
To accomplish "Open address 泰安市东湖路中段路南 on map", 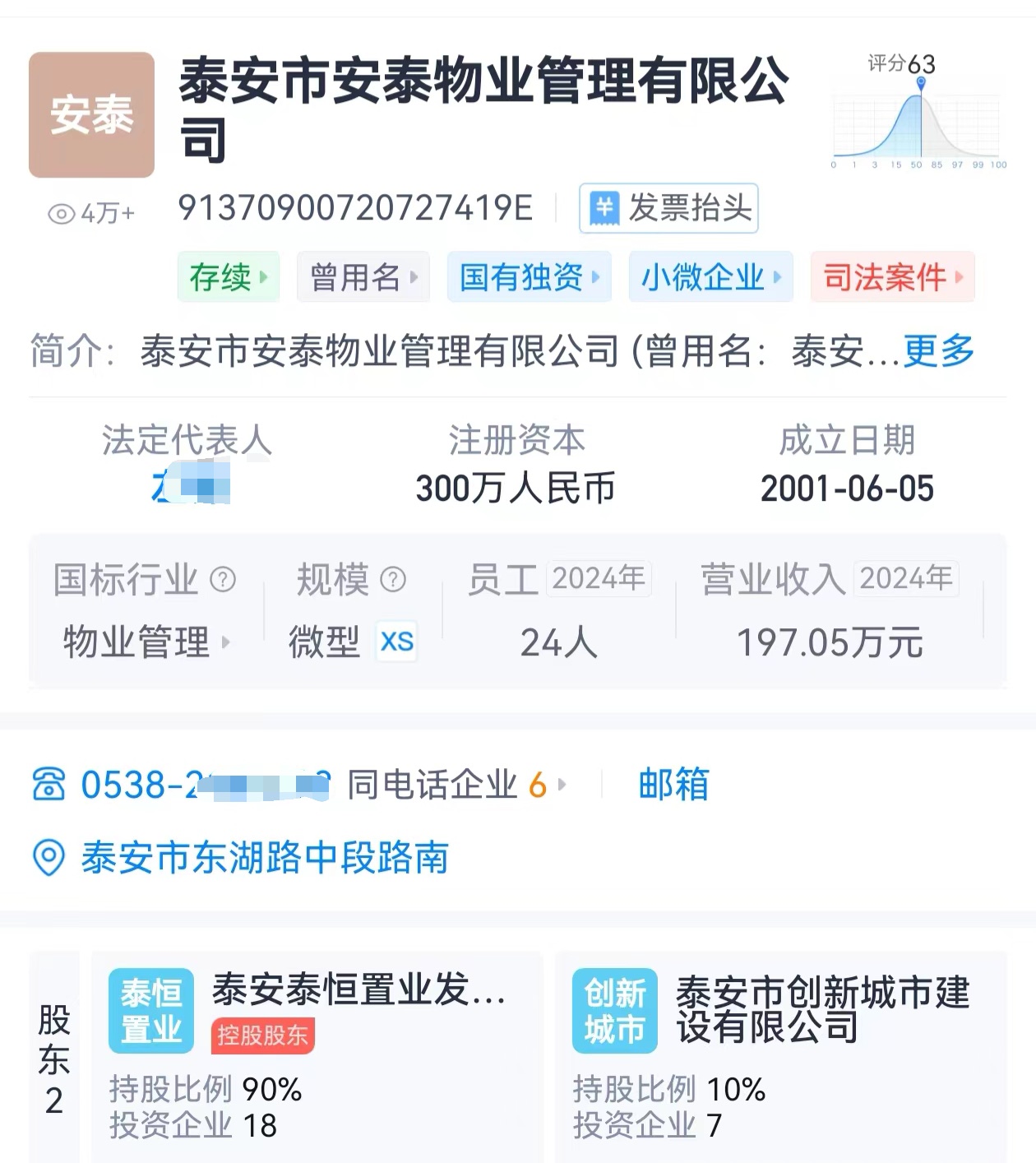I will [x=263, y=858].
